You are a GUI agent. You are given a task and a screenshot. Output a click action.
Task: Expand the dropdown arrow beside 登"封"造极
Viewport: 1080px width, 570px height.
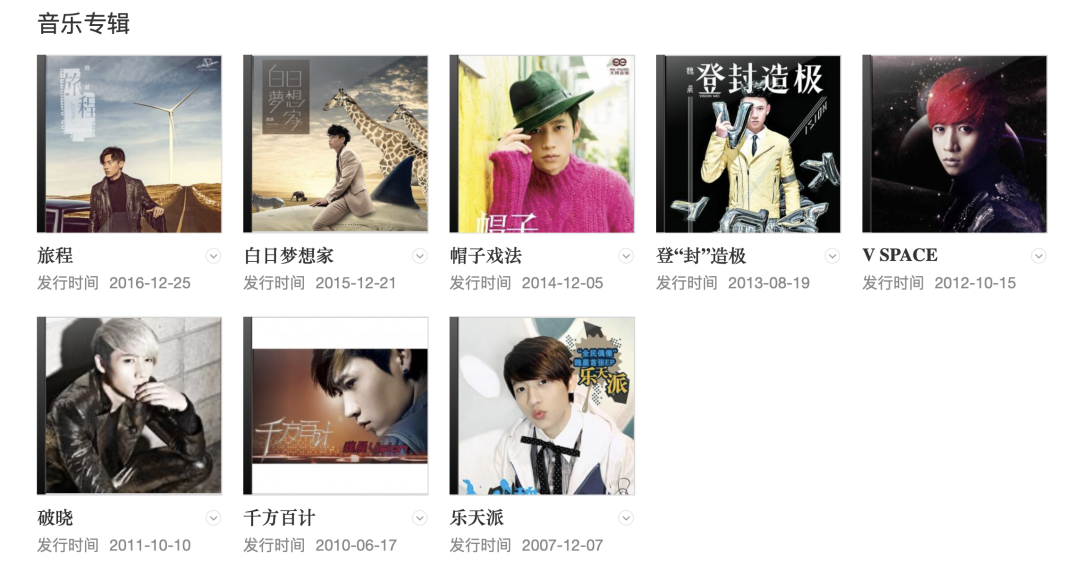click(832, 256)
